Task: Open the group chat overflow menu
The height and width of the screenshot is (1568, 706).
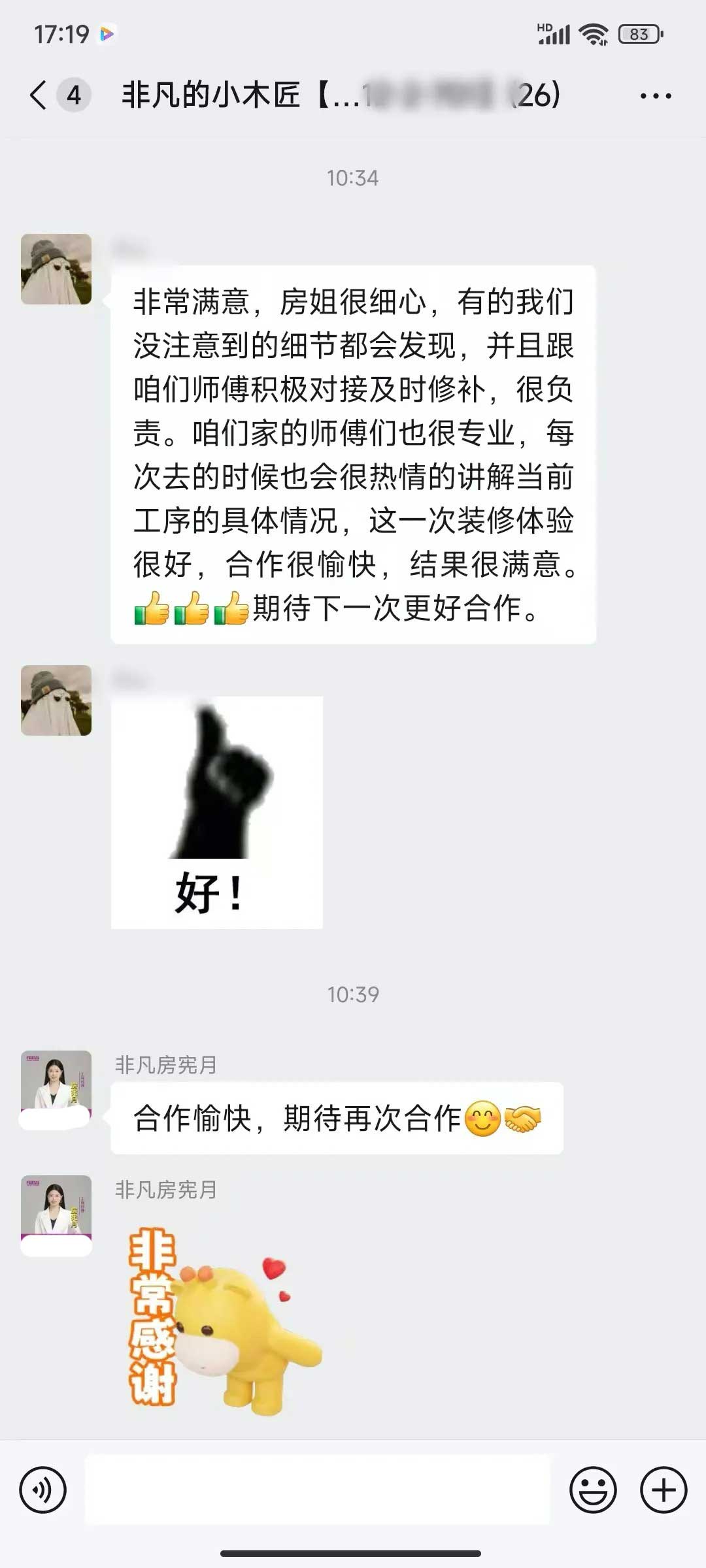Action: pyautogui.click(x=655, y=96)
